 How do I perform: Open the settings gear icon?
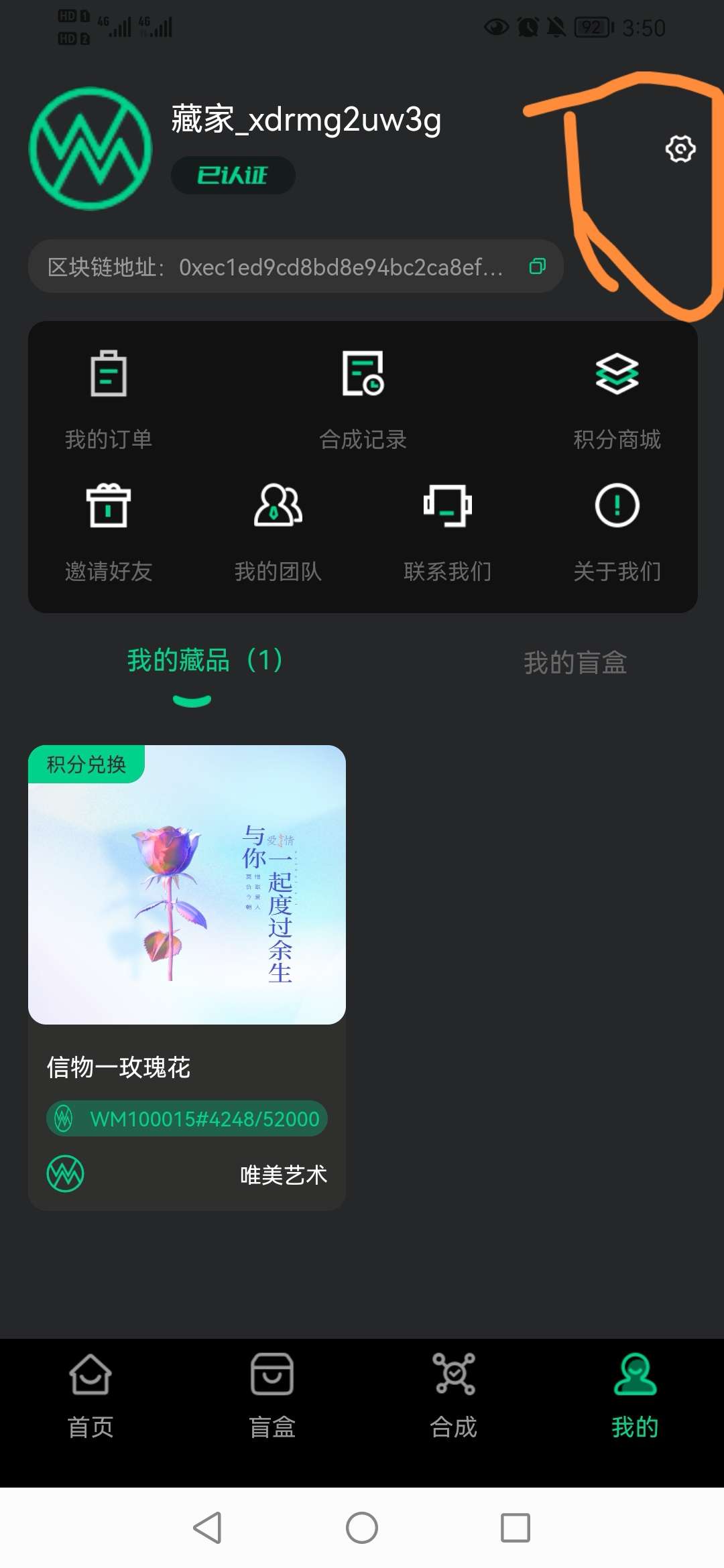coord(680,149)
